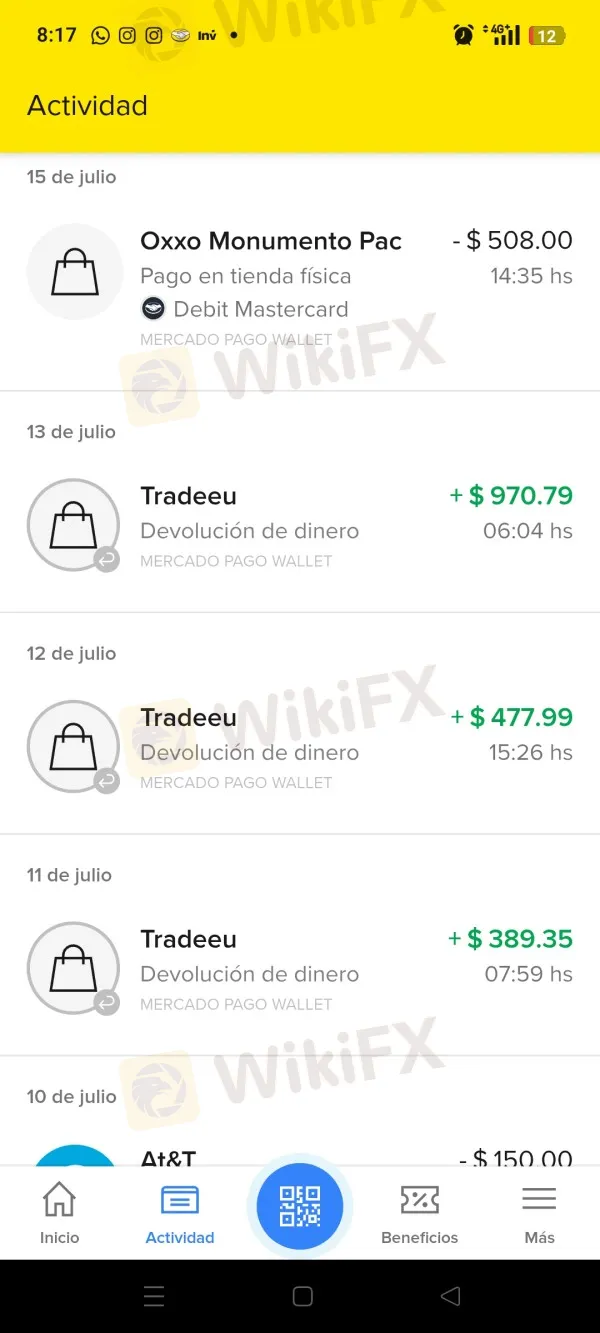Viewport: 600px width, 1333px height.
Task: Tap the system home button
Action: tap(303, 1297)
